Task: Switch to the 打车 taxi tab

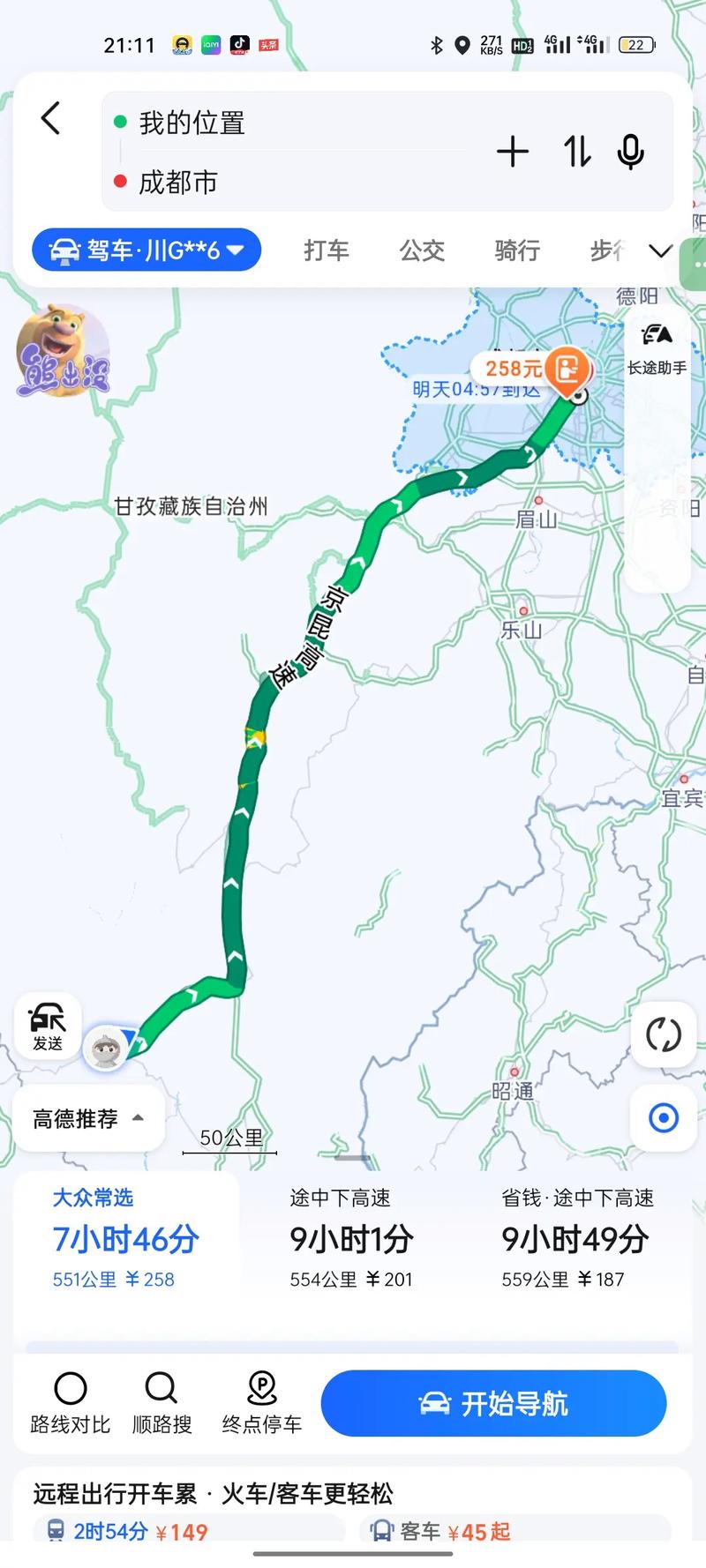Action: tap(327, 250)
